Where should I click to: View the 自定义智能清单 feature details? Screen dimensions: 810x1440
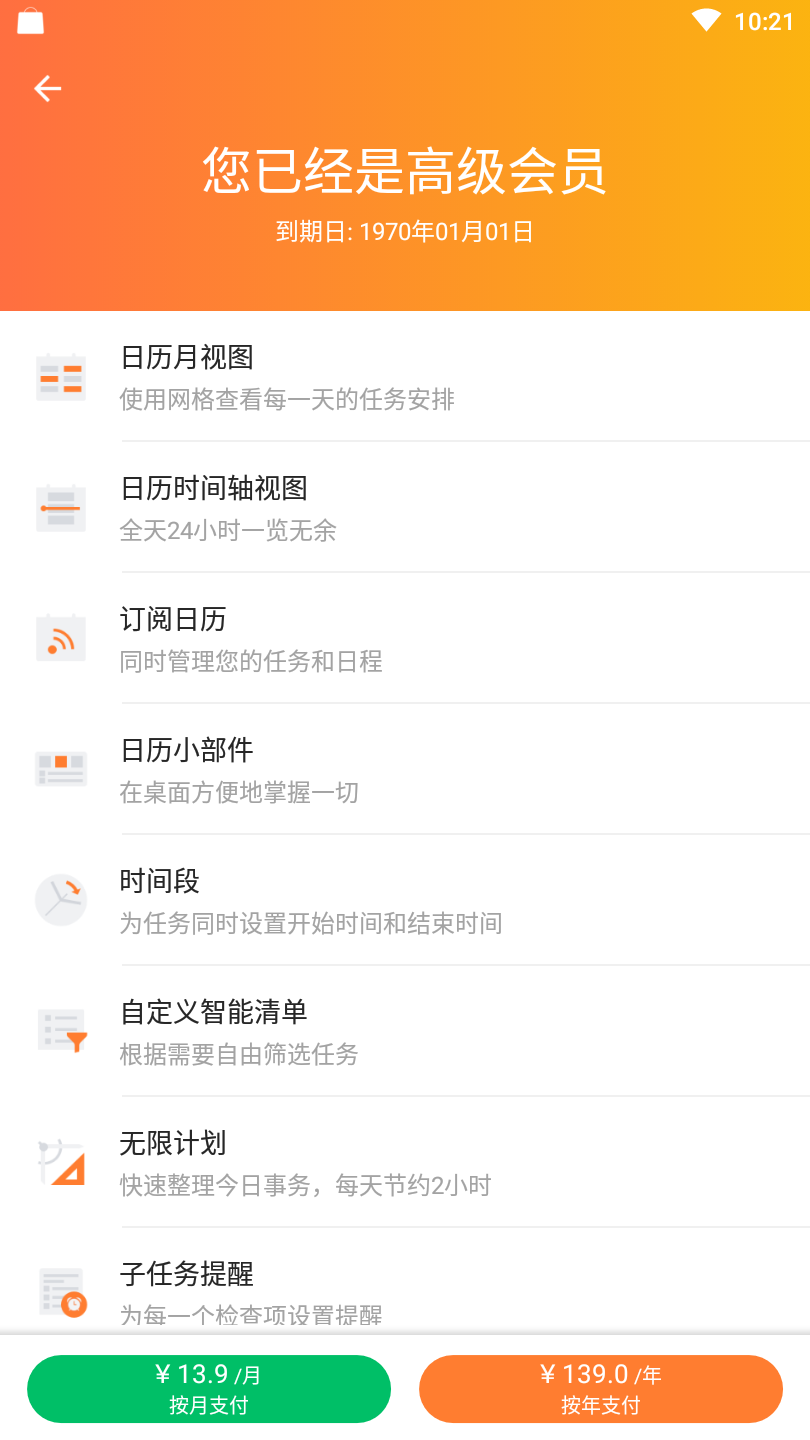pyautogui.click(x=405, y=1032)
